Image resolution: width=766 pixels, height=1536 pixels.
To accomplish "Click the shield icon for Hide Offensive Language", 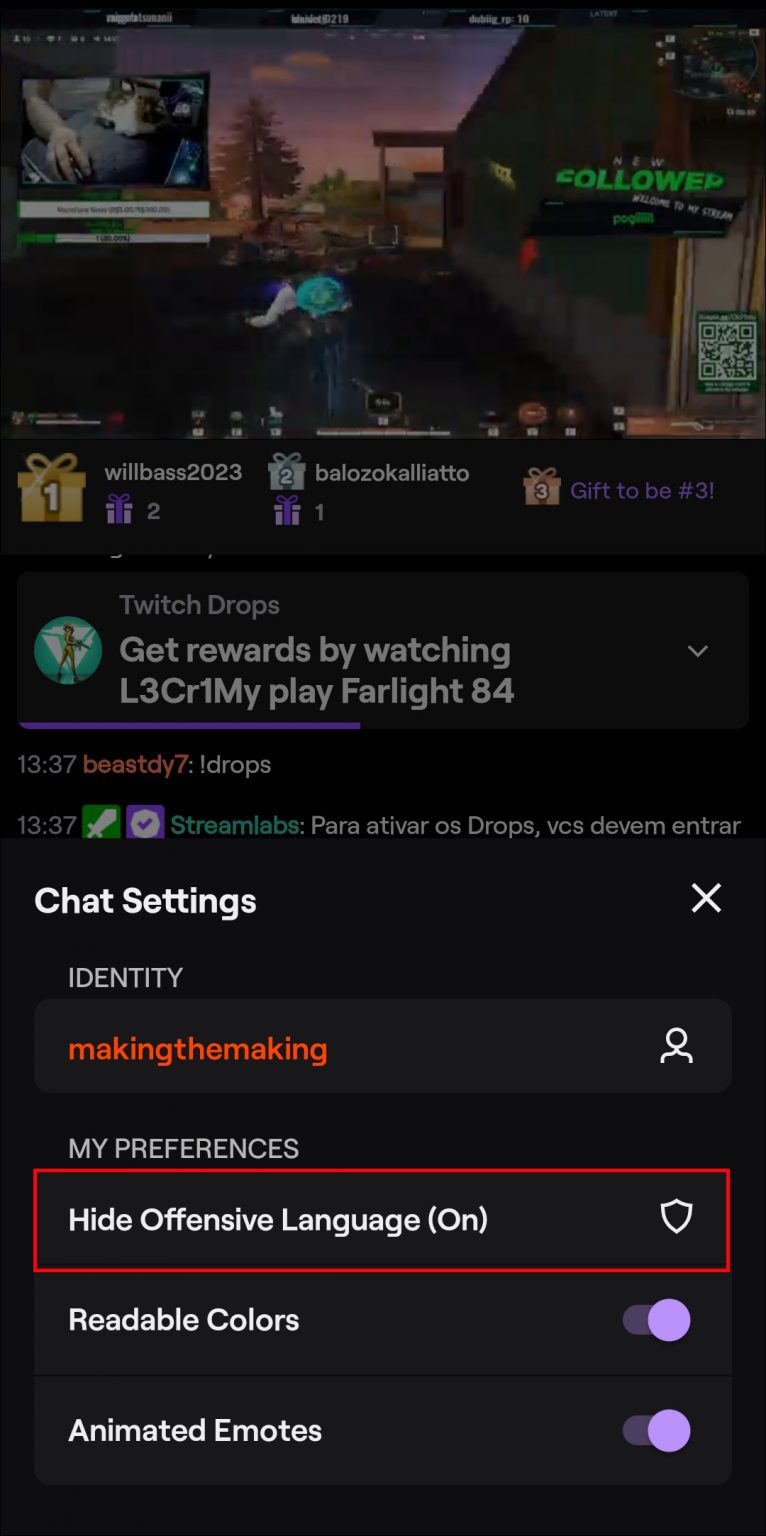I will 677,1218.
